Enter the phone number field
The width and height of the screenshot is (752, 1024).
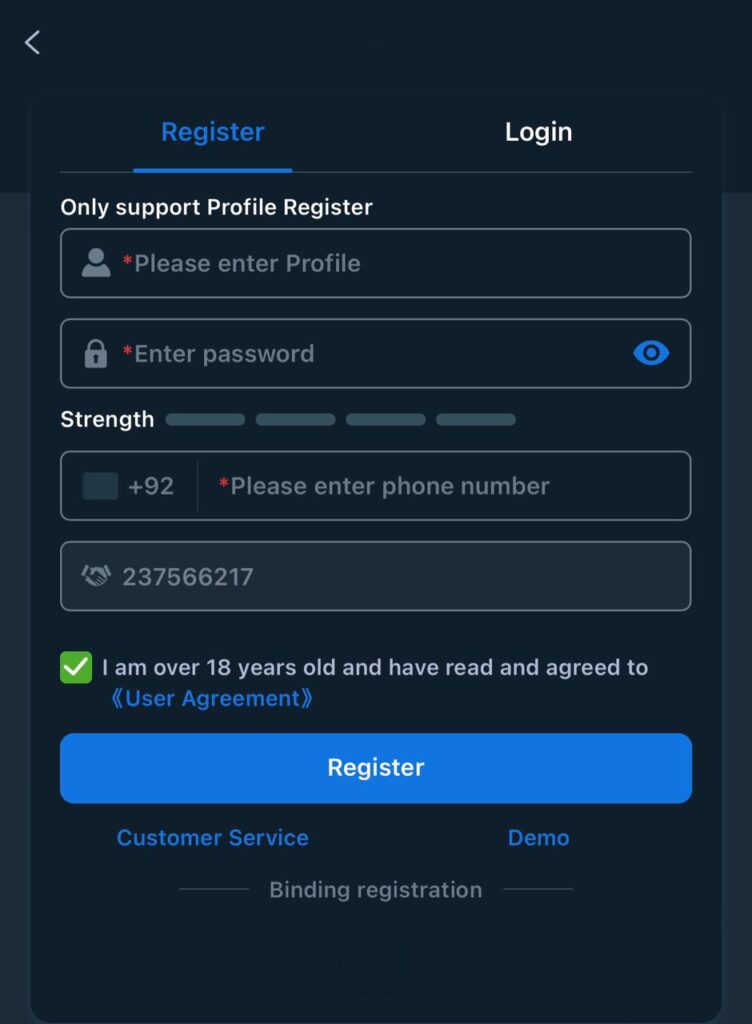440,487
